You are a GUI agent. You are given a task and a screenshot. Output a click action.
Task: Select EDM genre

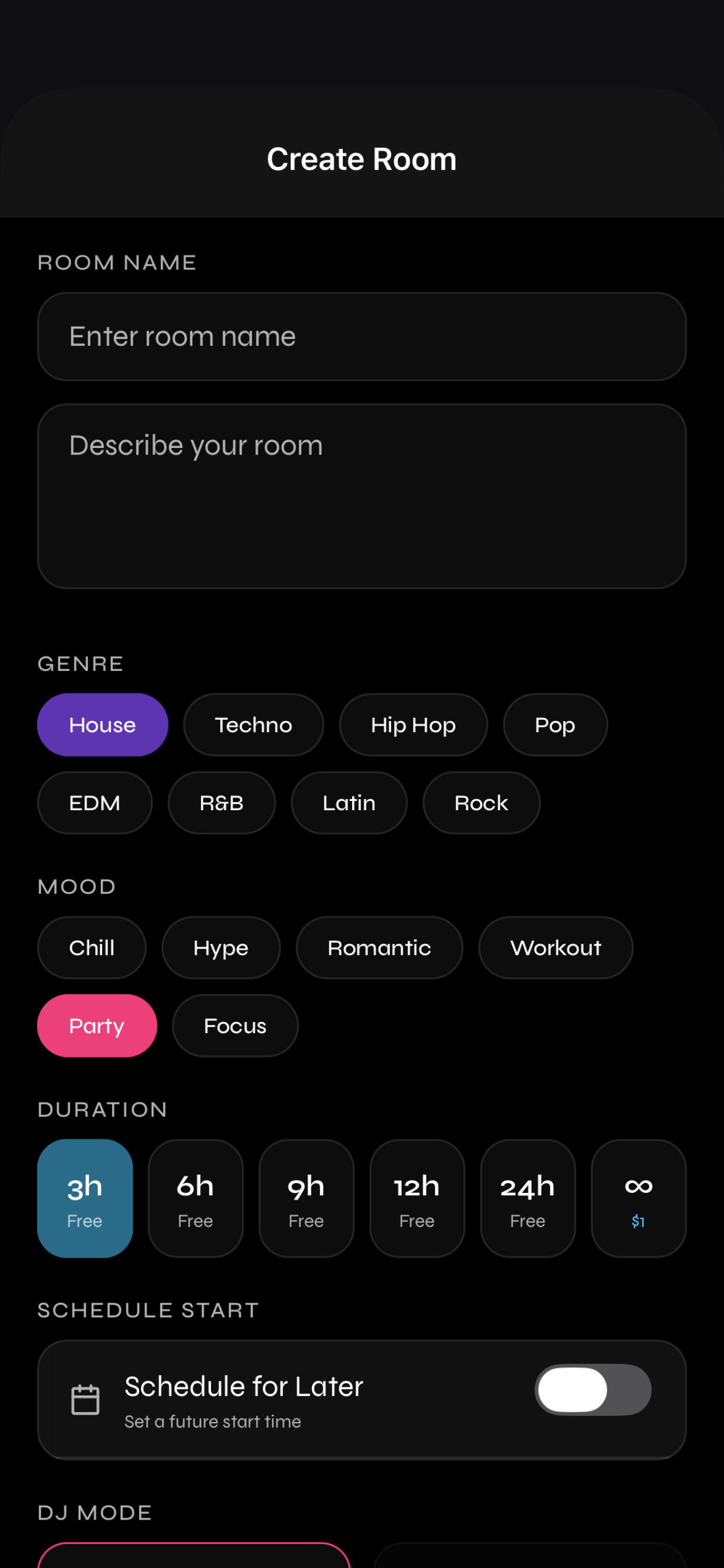(x=95, y=803)
